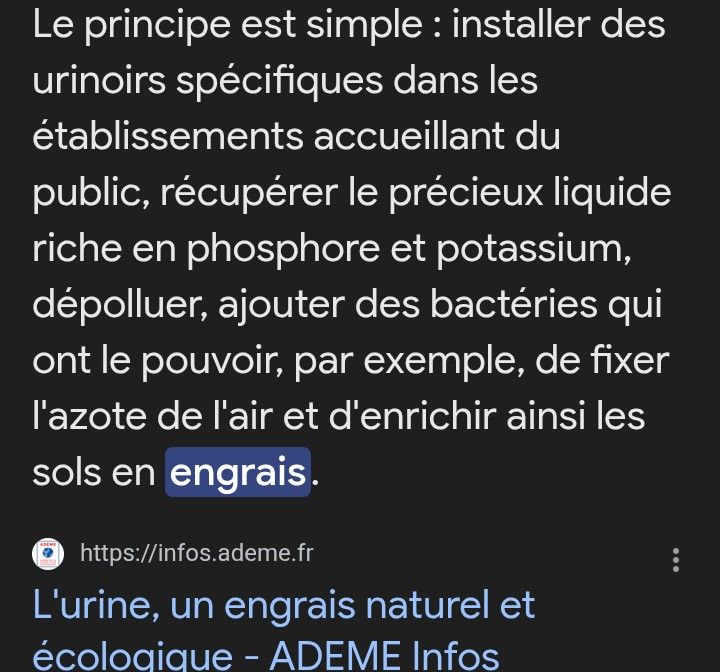Image resolution: width=720 pixels, height=672 pixels.
Task: Open the overflow menu for infos.ademe.fr result
Action: point(677,559)
